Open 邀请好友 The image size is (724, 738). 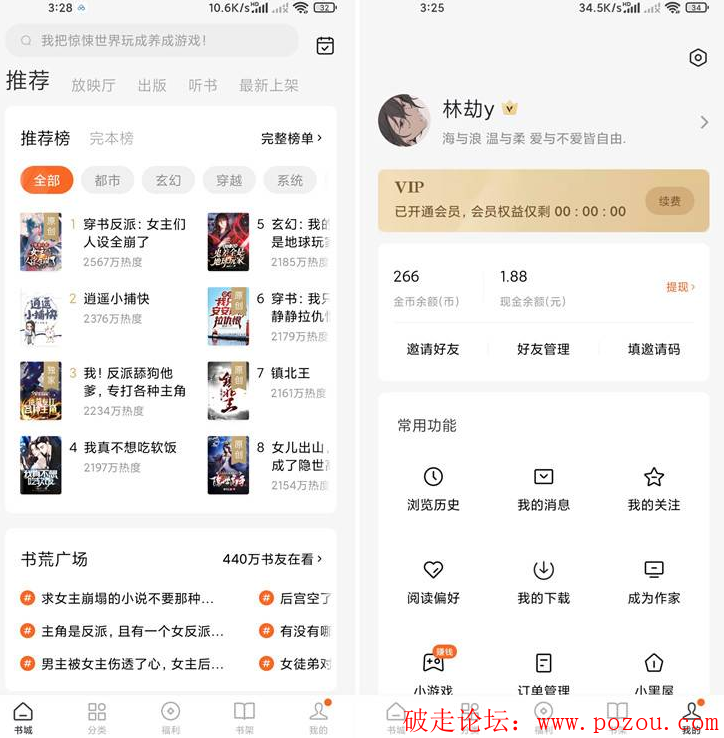(433, 349)
